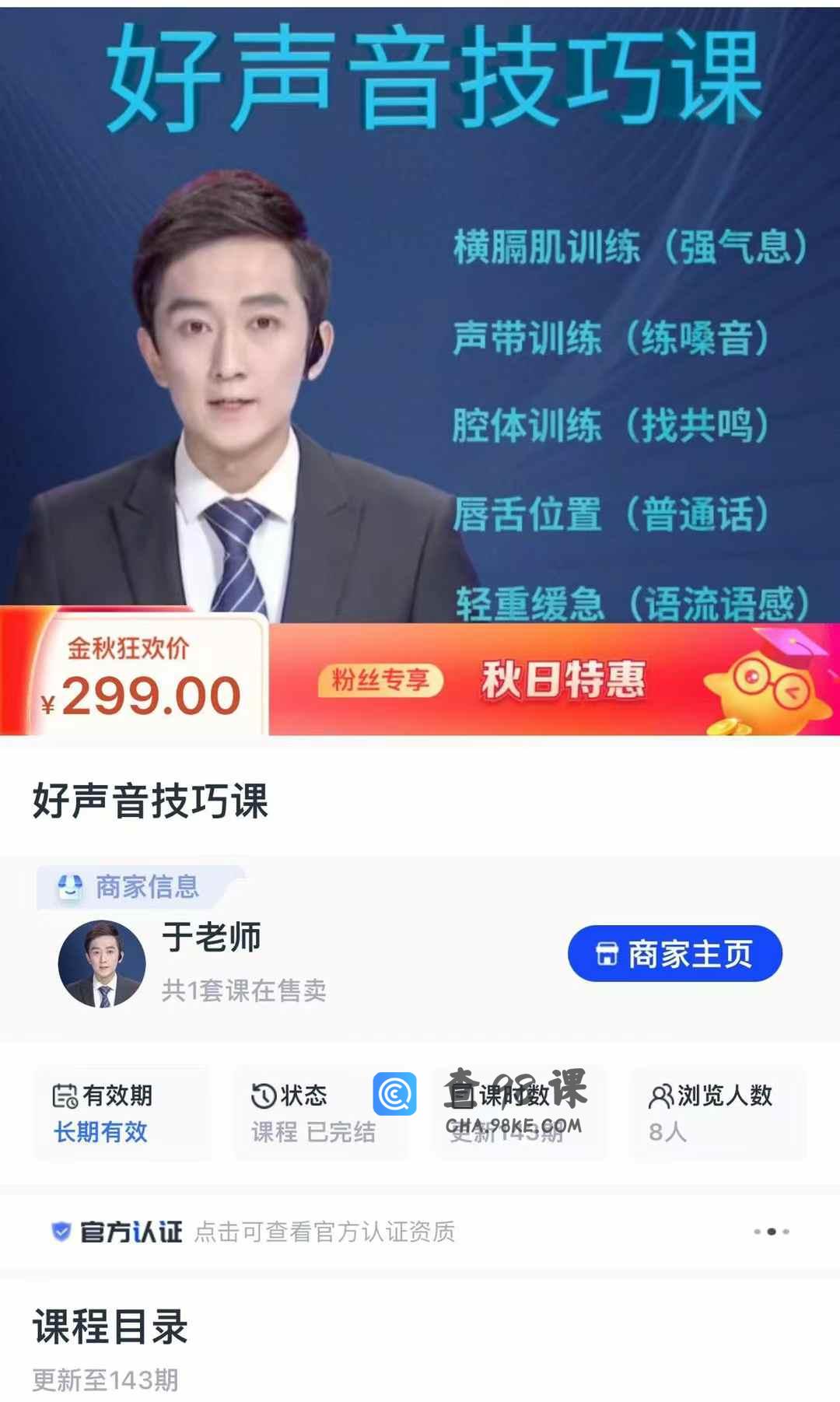Tap the 秋日特惠 promotion banner

[563, 679]
